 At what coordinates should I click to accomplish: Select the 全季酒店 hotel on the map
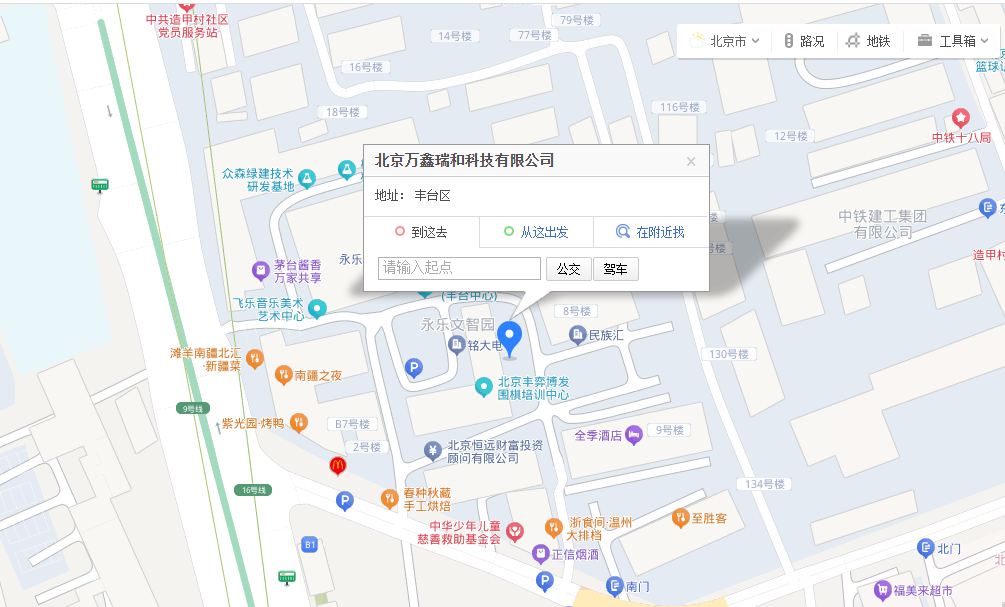[632, 435]
